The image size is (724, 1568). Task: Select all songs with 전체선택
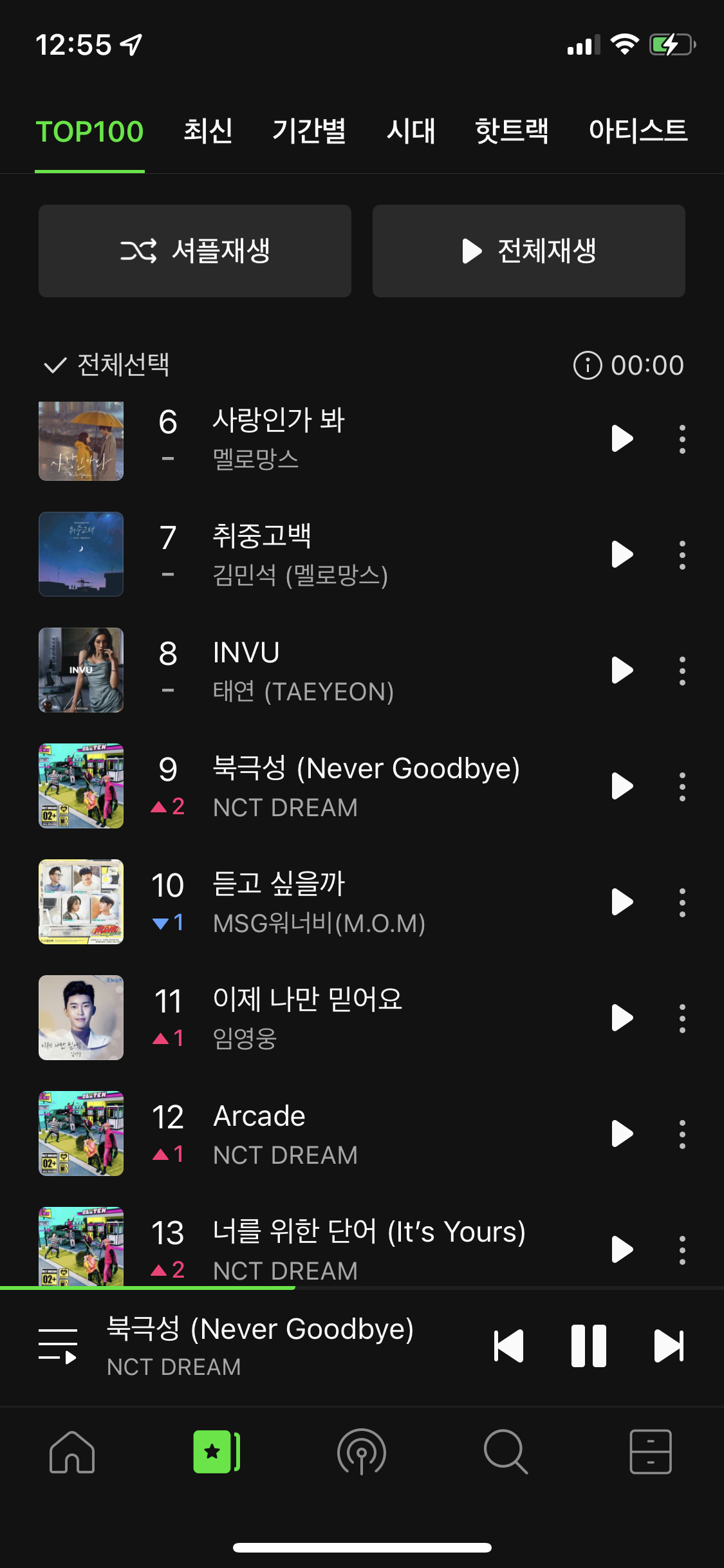click(107, 365)
